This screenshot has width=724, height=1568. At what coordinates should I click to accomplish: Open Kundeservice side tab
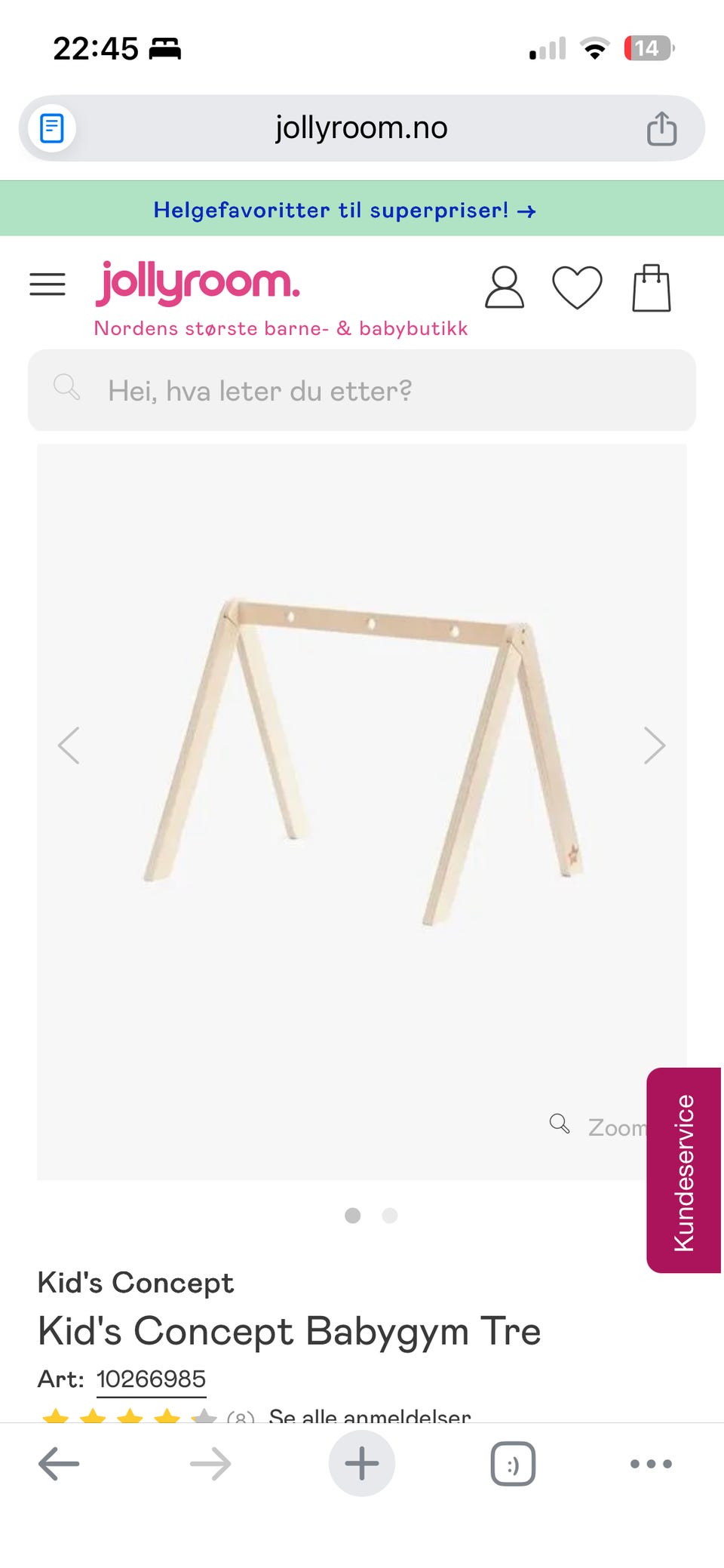(683, 1170)
